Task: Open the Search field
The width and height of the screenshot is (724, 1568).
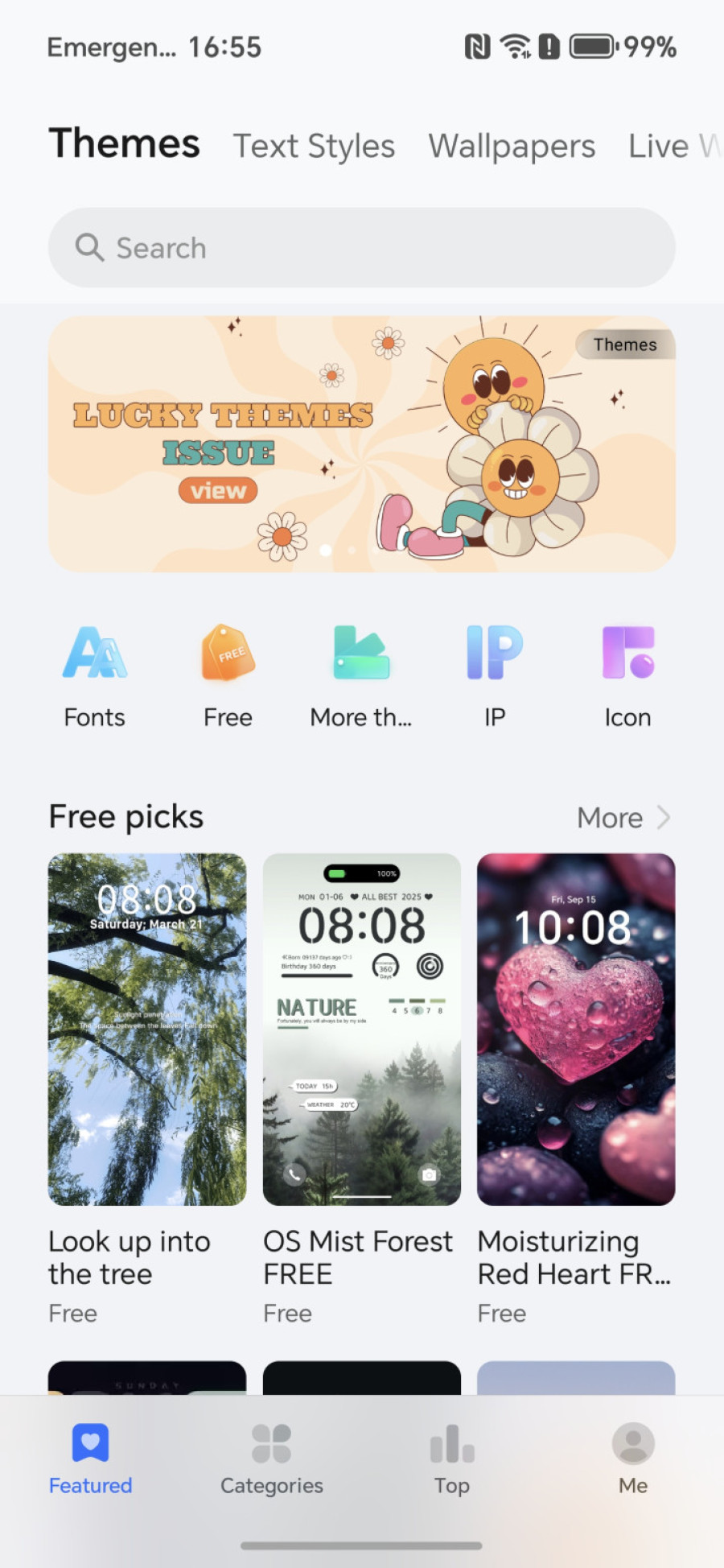Action: click(x=362, y=248)
